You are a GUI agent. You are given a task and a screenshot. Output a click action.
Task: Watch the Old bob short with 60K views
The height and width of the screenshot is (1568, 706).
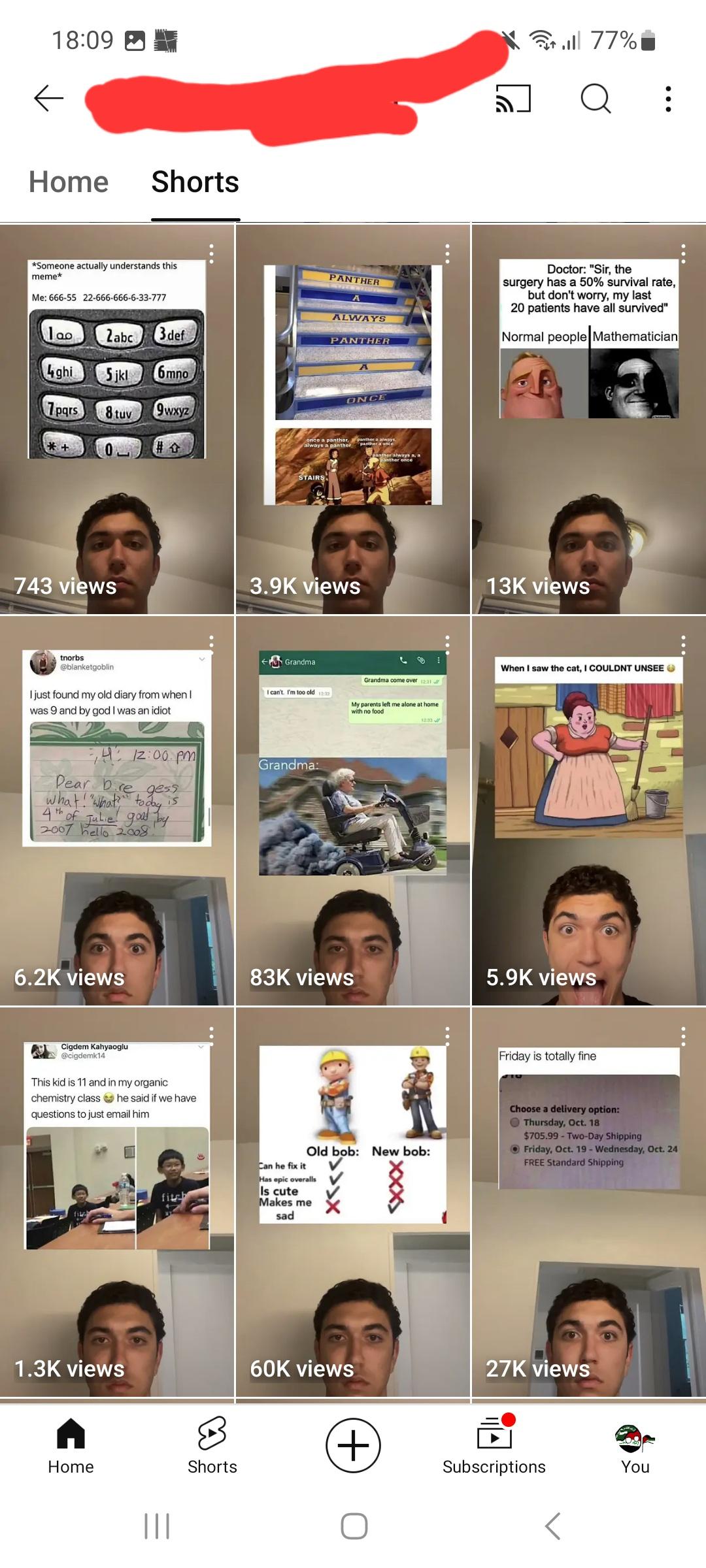coord(353,1202)
